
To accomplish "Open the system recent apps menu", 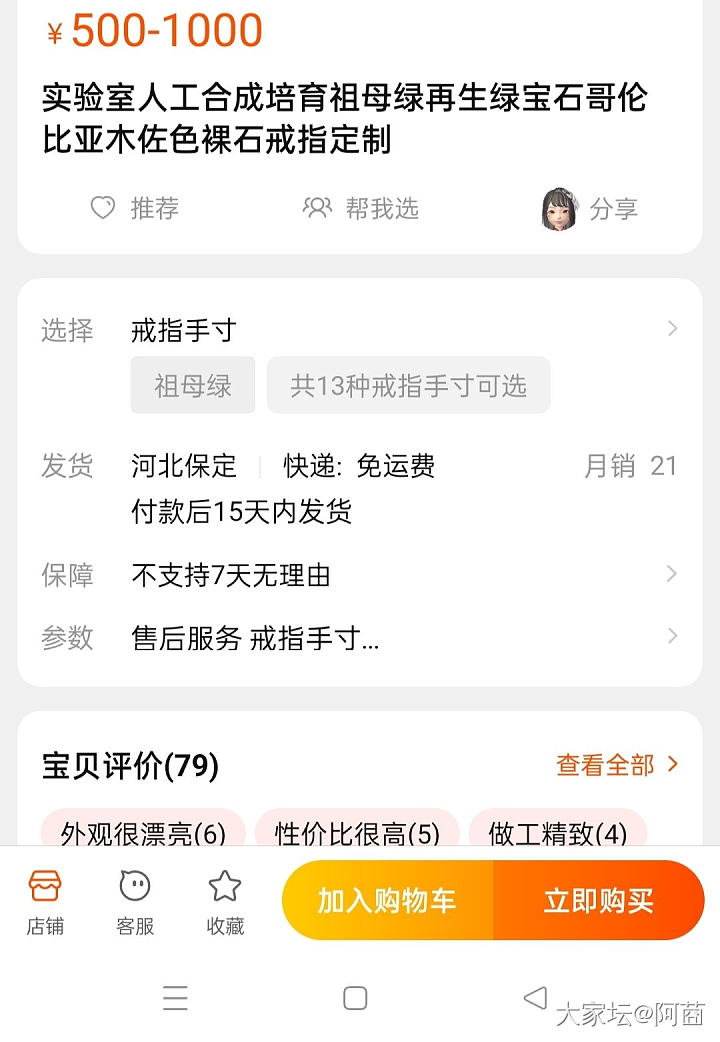I will (175, 998).
